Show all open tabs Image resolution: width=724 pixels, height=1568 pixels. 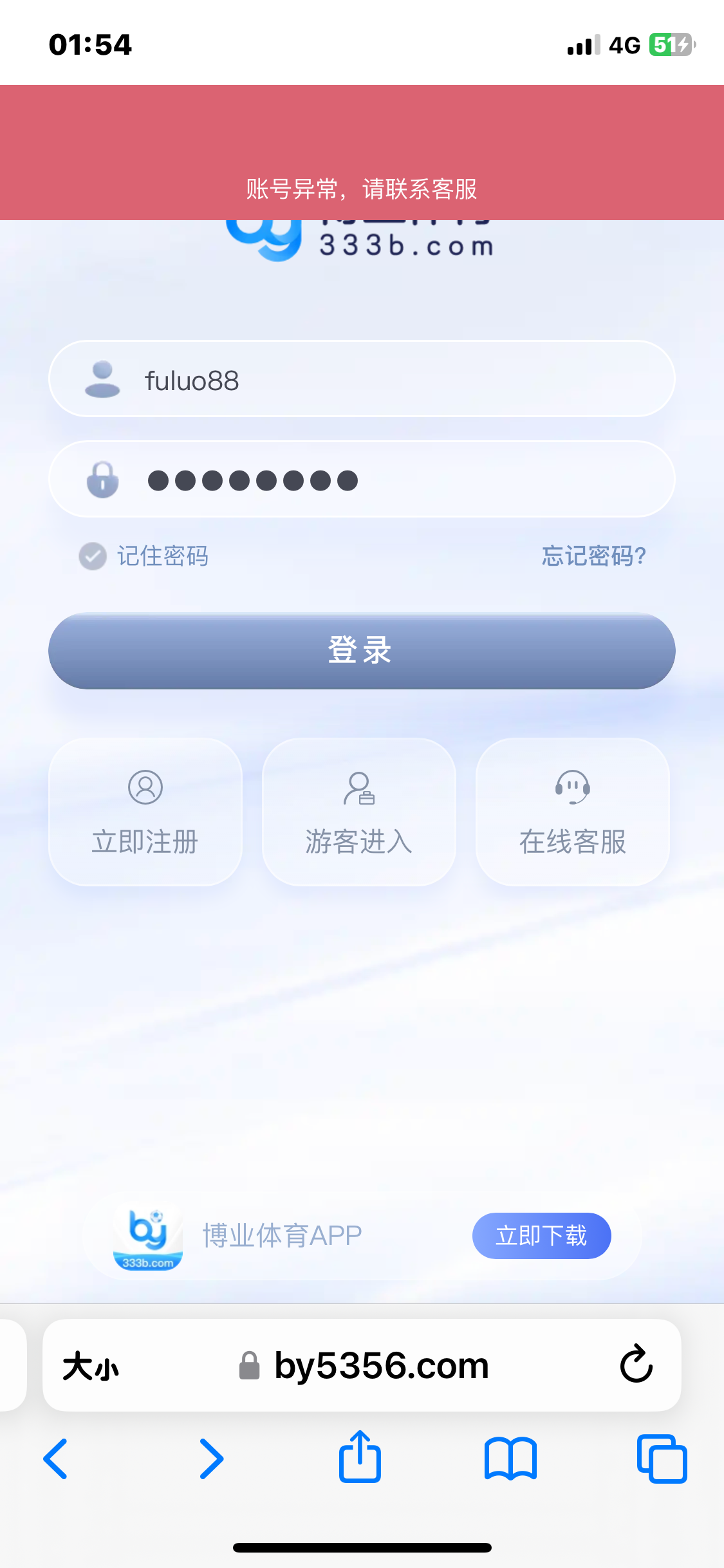(x=662, y=1459)
